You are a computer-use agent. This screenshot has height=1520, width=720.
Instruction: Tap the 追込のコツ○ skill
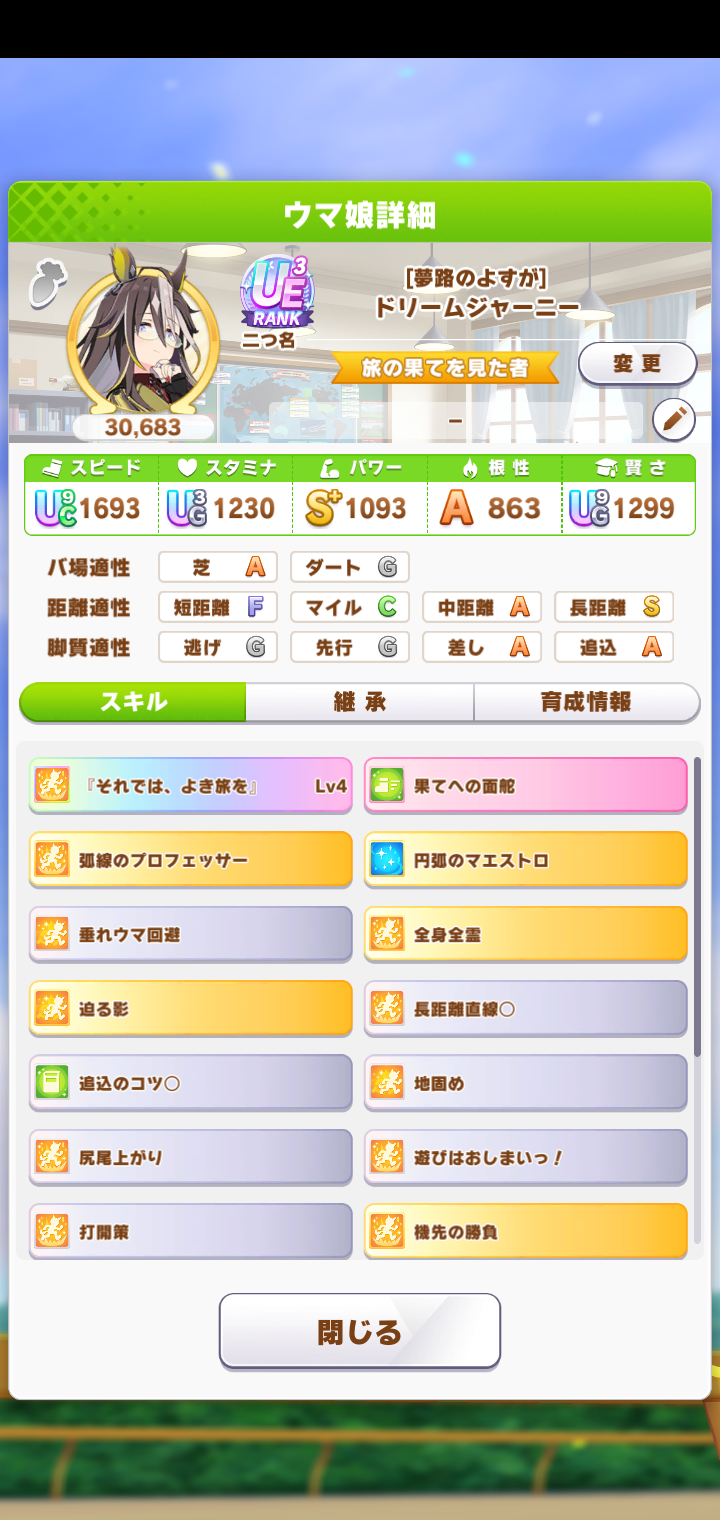(190, 1083)
